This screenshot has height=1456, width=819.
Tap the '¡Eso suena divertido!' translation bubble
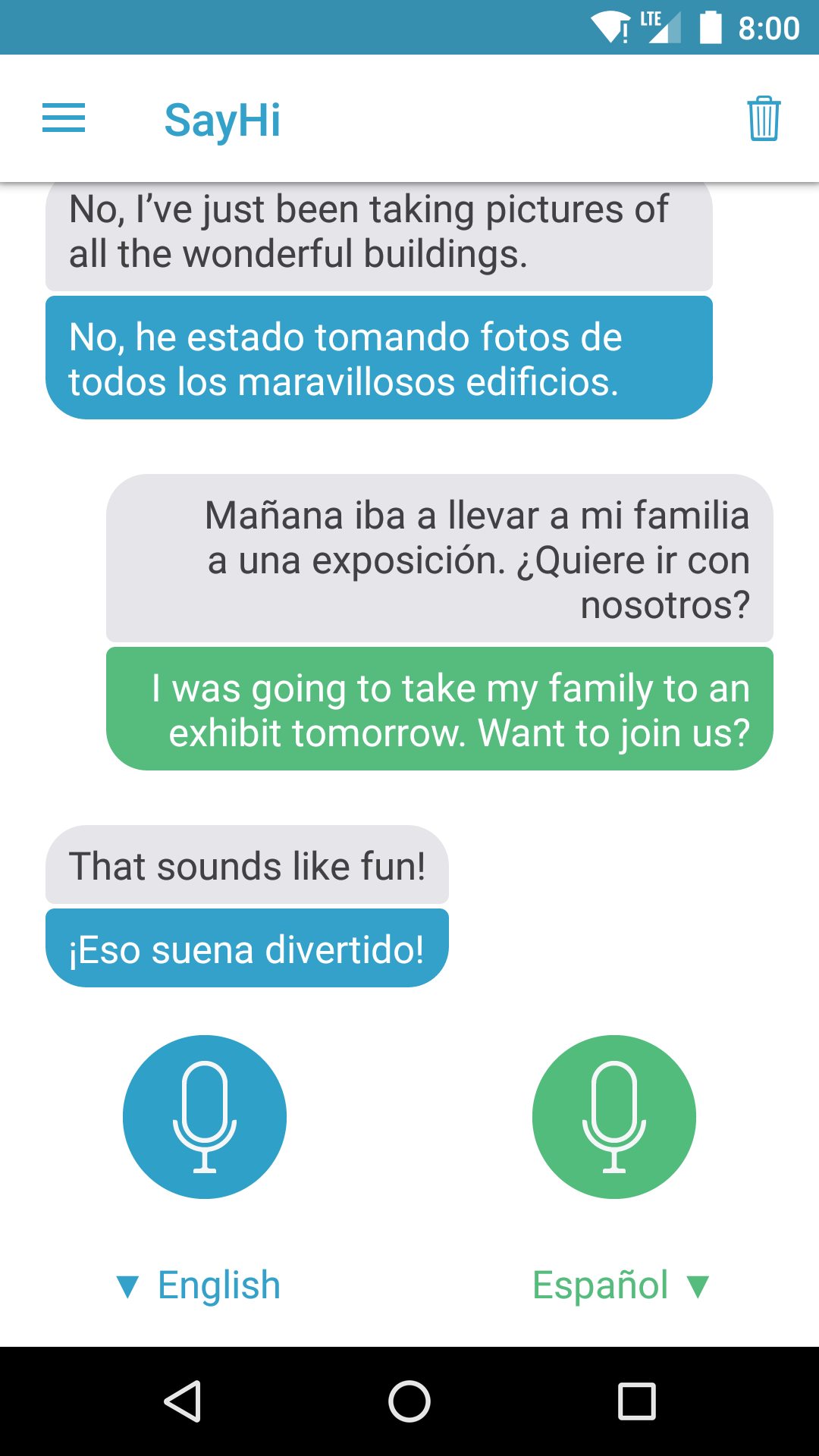pos(247,949)
